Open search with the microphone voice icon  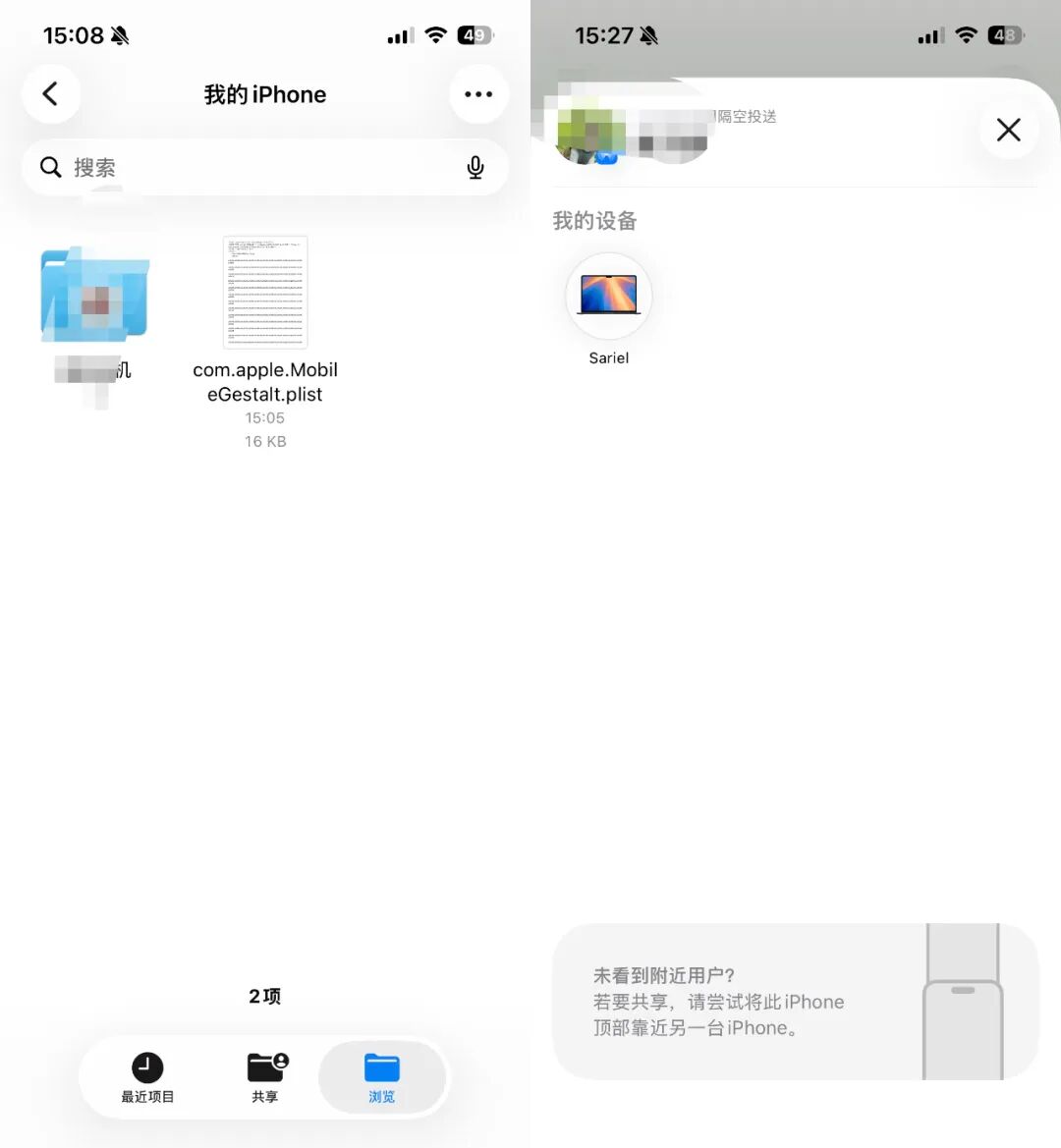tap(475, 167)
